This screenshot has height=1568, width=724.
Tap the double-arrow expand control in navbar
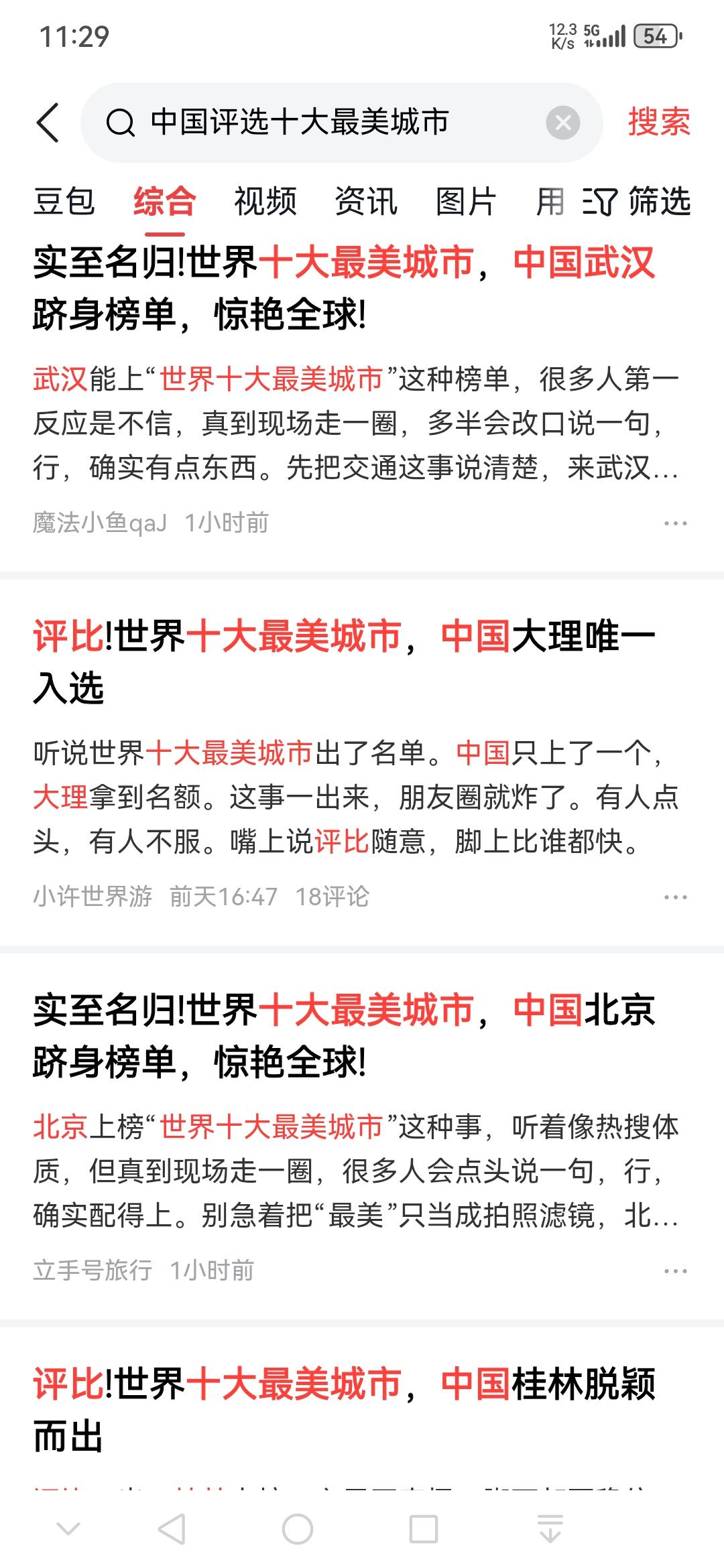(x=551, y=1528)
